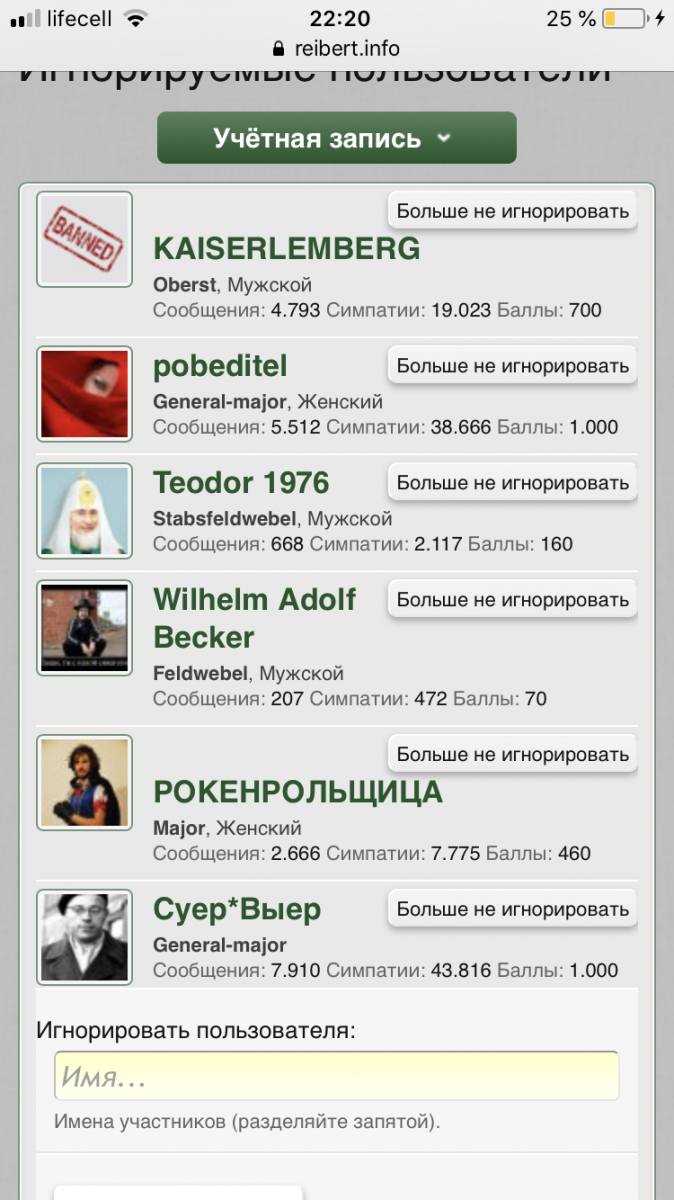Open Wilhelm Adolf Becker's profile link
The height and width of the screenshot is (1200, 674).
(254, 618)
